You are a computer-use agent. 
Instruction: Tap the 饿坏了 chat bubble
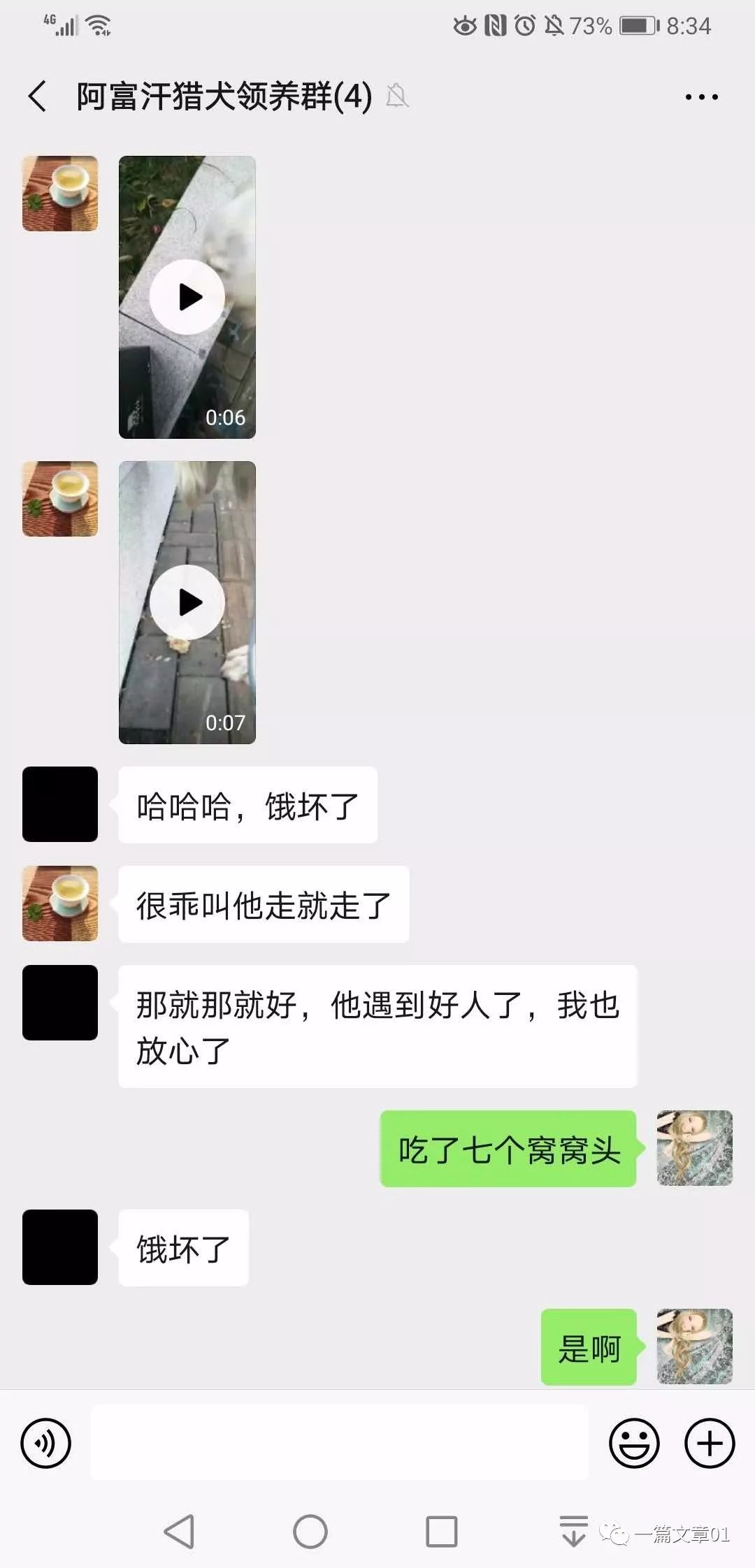182,1248
